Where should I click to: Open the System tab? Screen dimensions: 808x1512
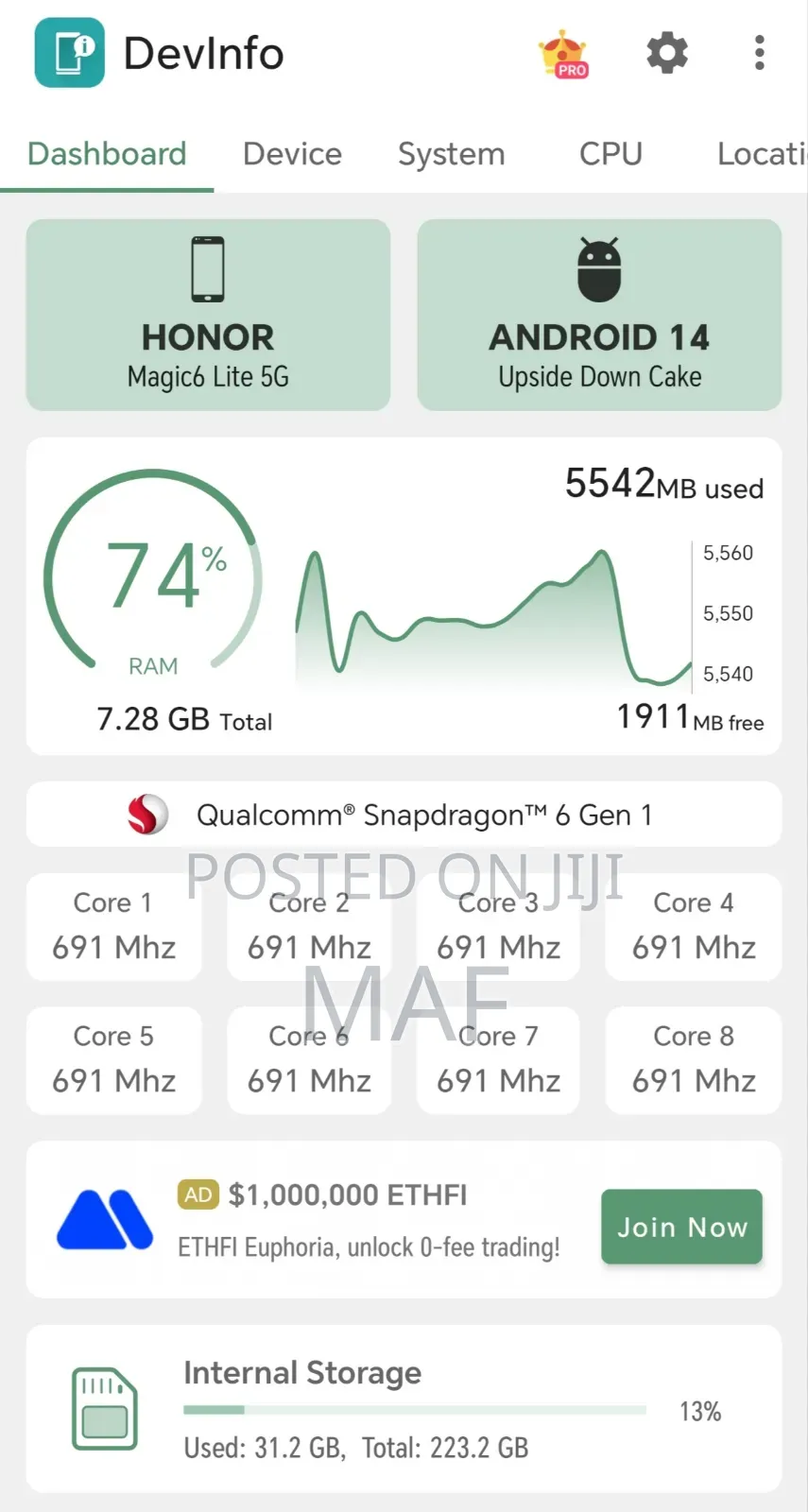[x=451, y=154]
